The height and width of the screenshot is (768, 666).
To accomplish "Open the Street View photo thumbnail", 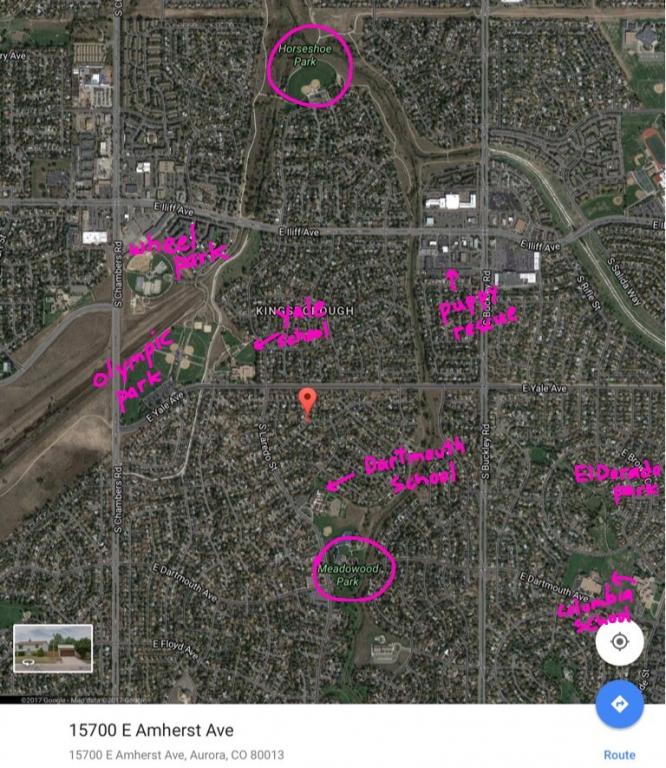I will point(53,648).
